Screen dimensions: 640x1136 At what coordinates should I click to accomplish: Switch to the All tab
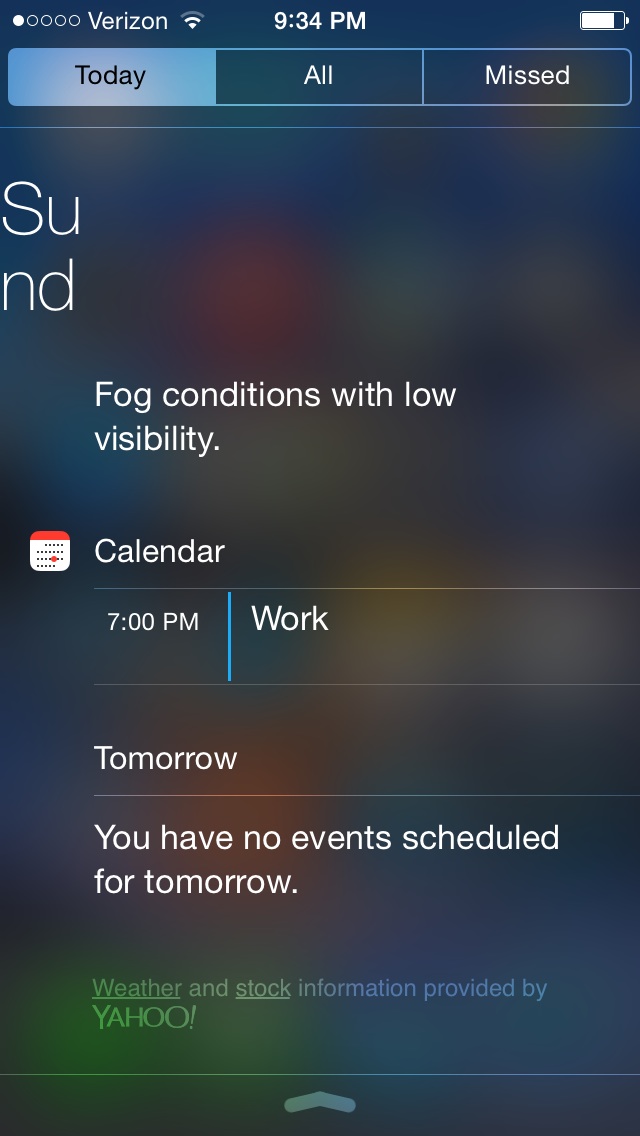point(319,76)
